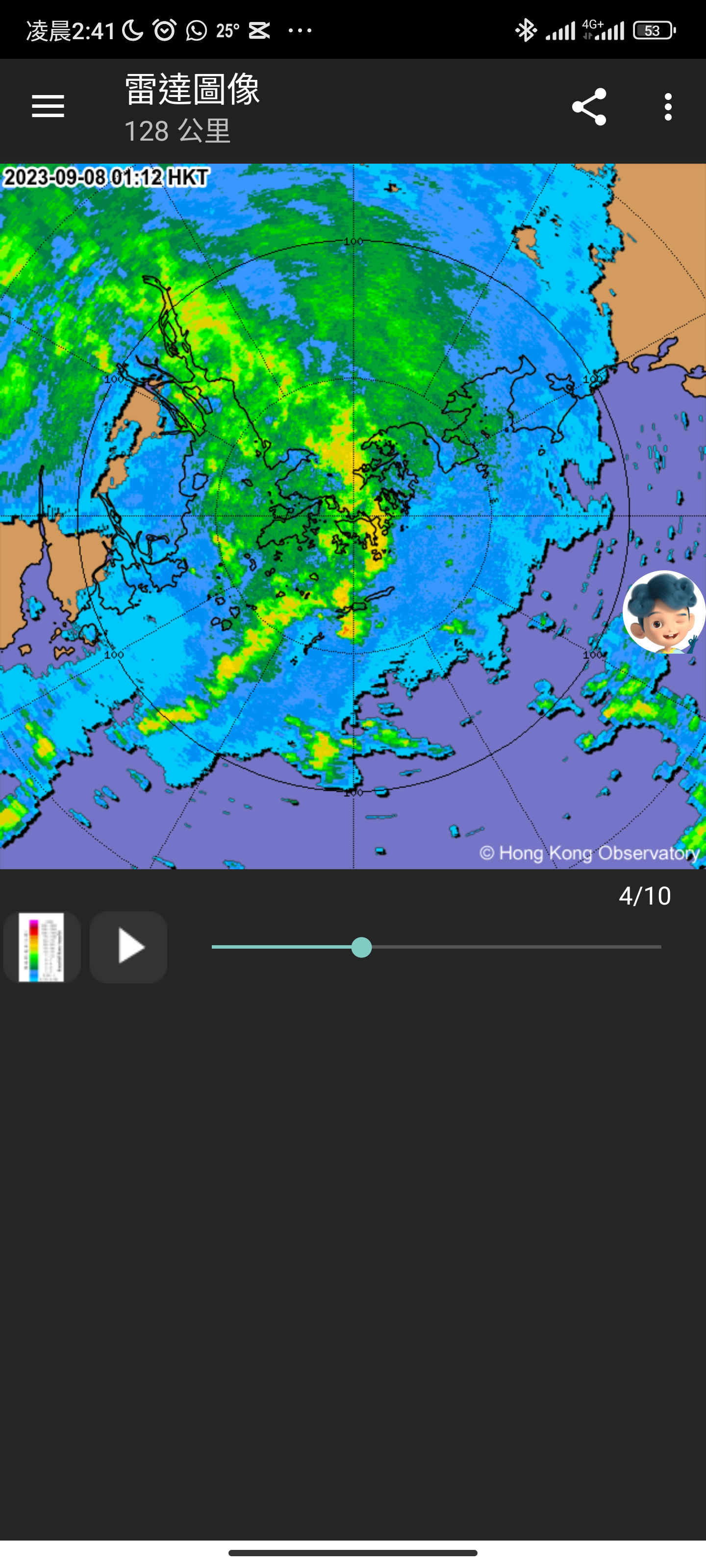Open the cartoon assistant avatar
This screenshot has height=1568, width=706.
664,612
